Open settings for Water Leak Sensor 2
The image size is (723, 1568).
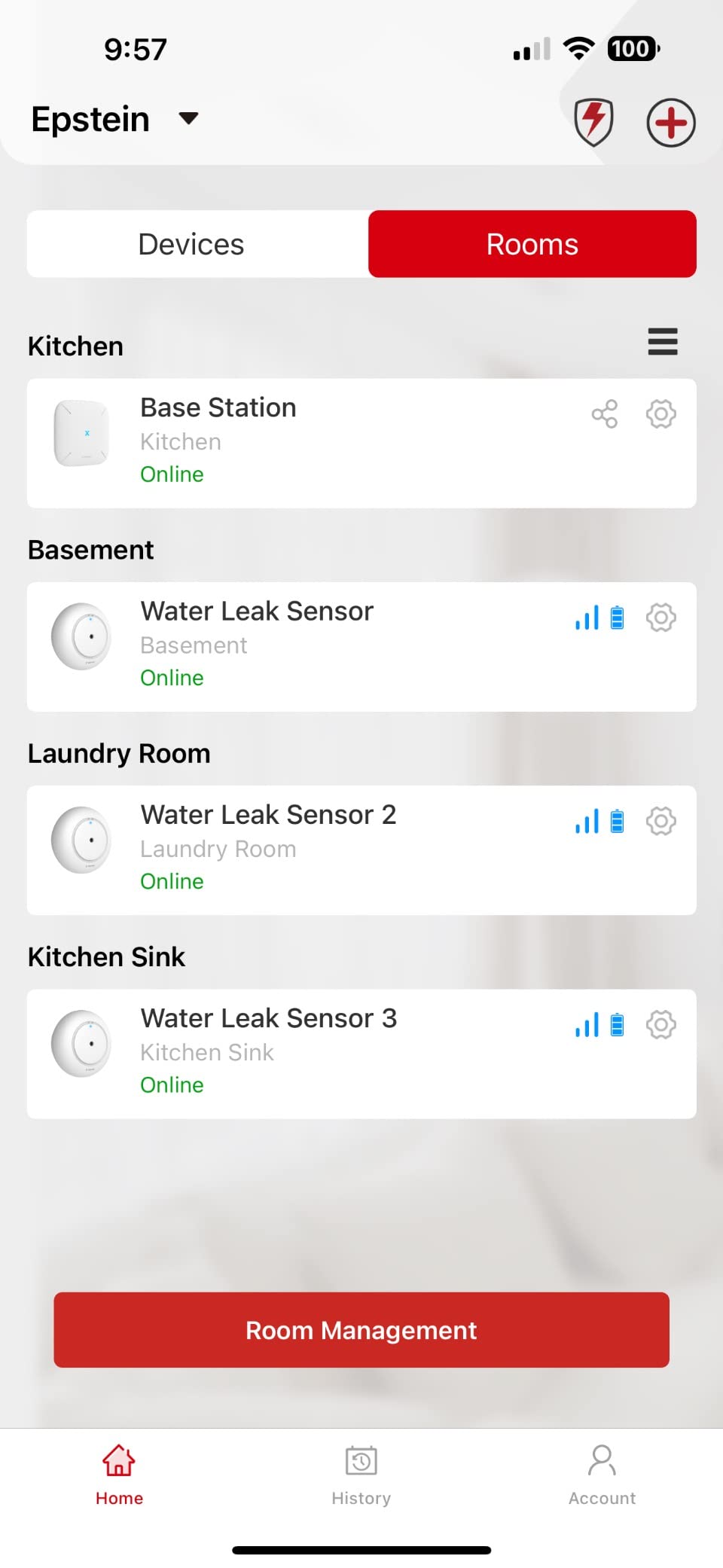tap(660, 821)
